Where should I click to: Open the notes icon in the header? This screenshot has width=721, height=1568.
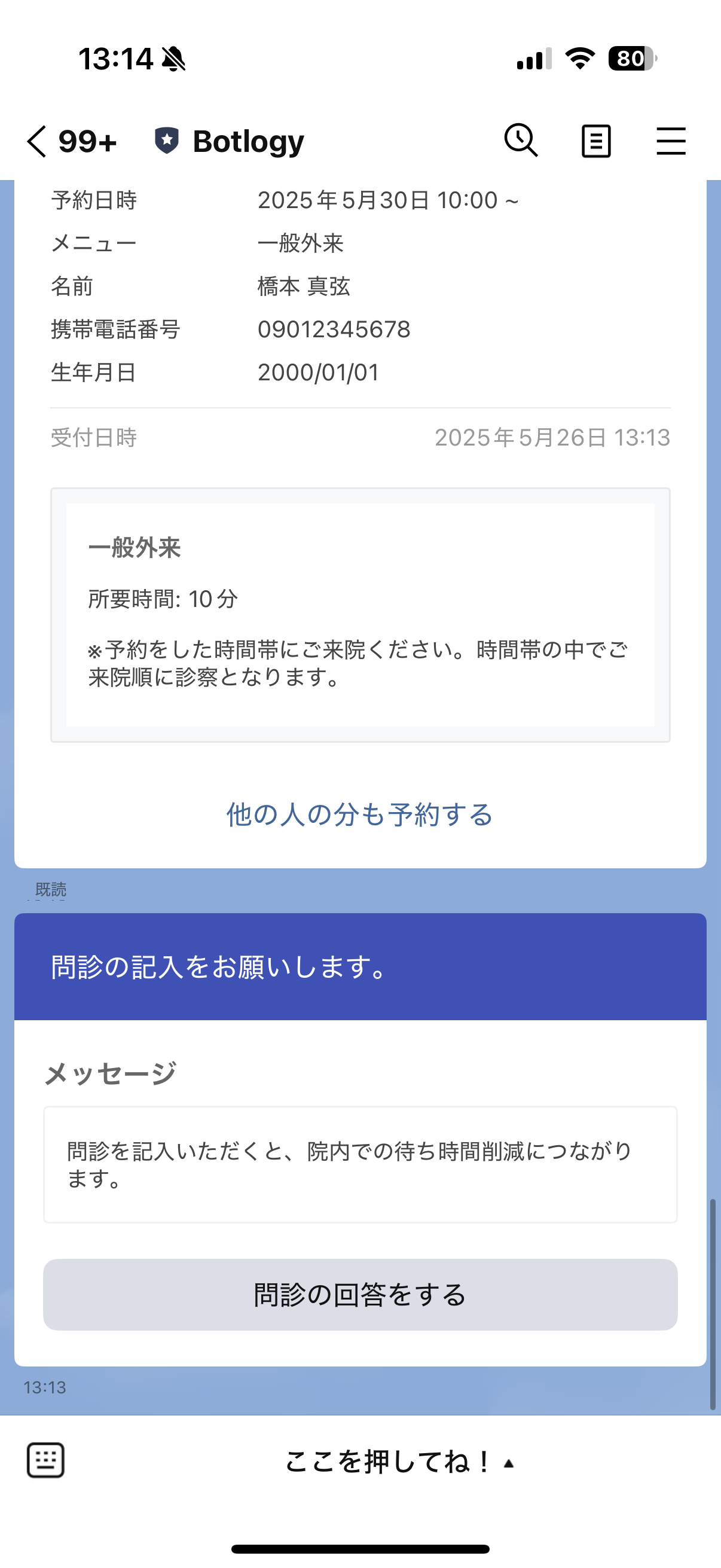point(595,141)
